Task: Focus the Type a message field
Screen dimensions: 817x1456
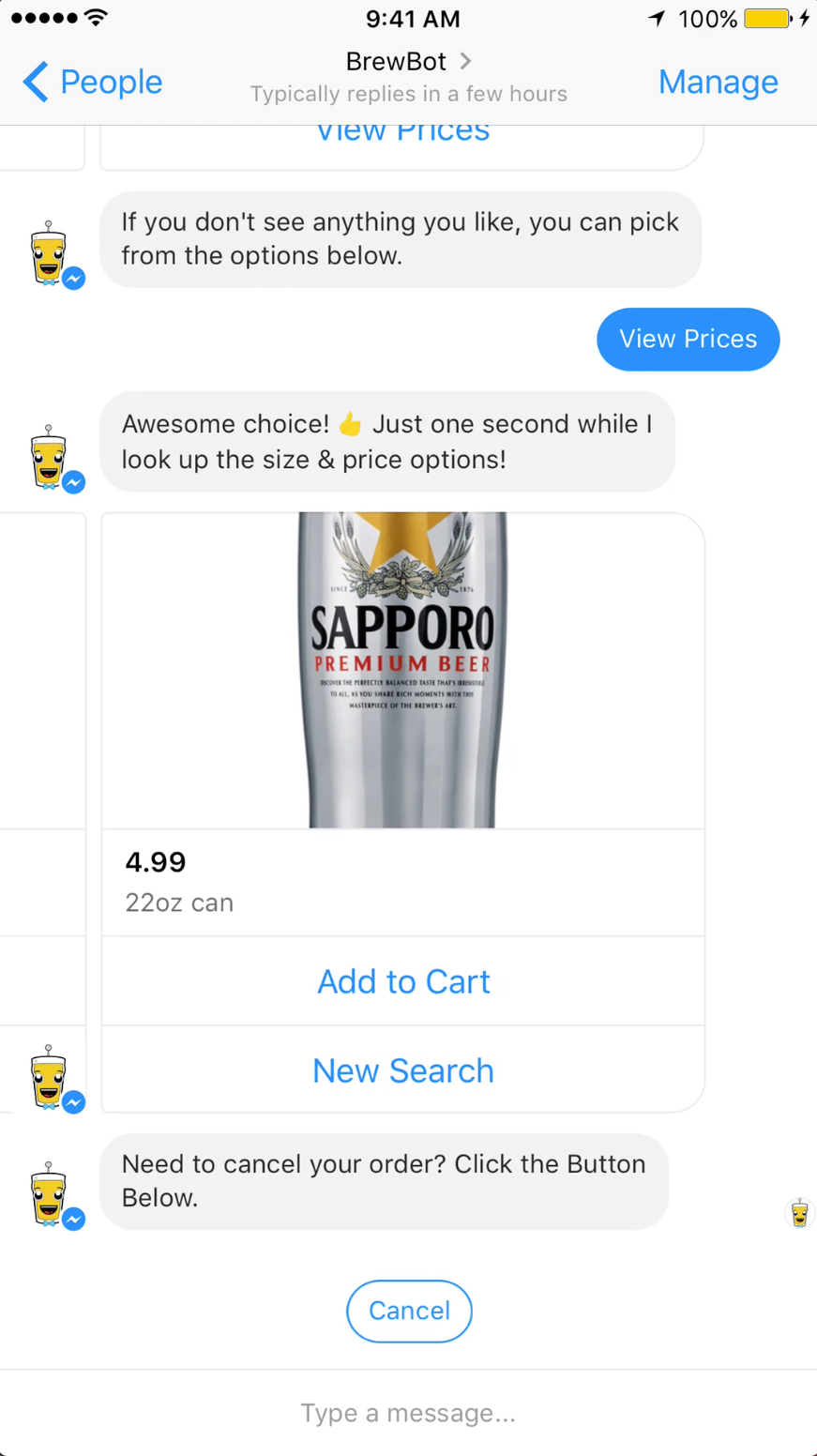Action: coord(408,1413)
